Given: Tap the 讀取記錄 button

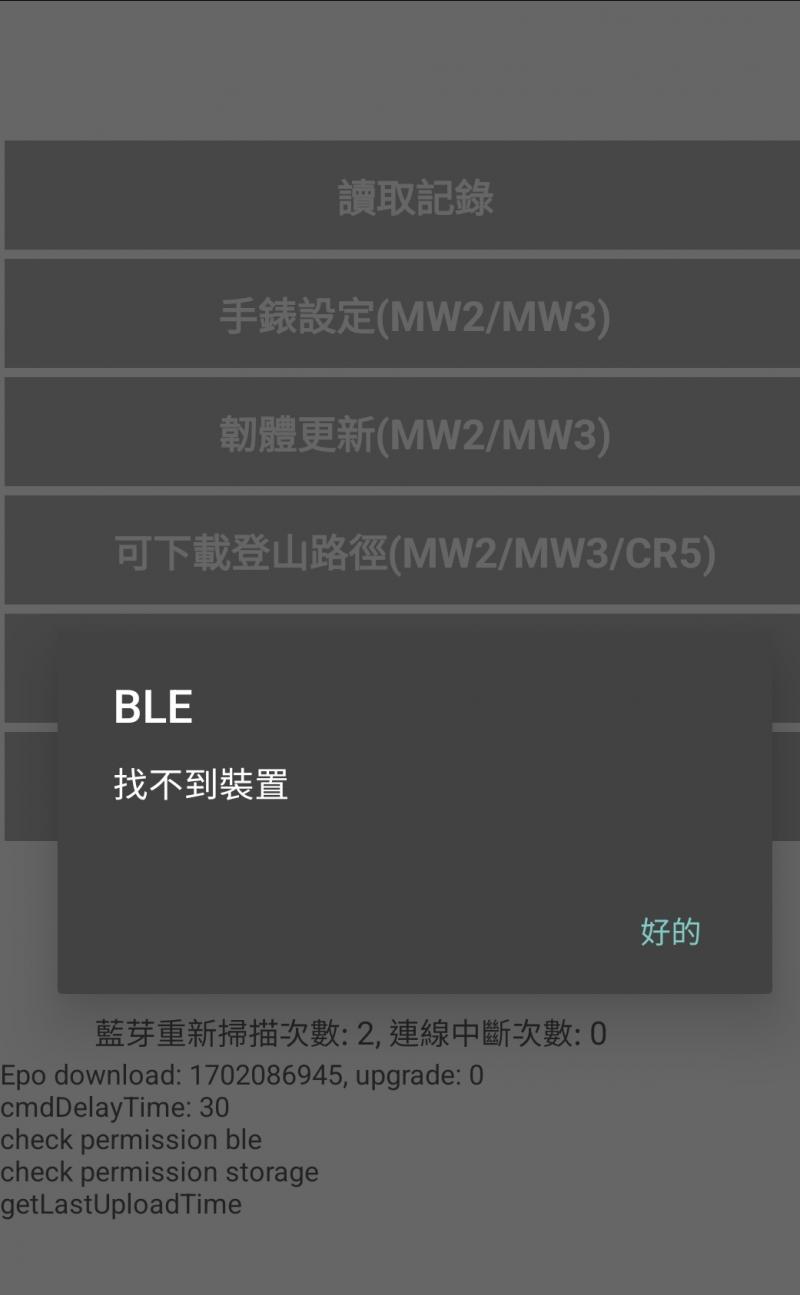Looking at the screenshot, I should coord(415,197).
